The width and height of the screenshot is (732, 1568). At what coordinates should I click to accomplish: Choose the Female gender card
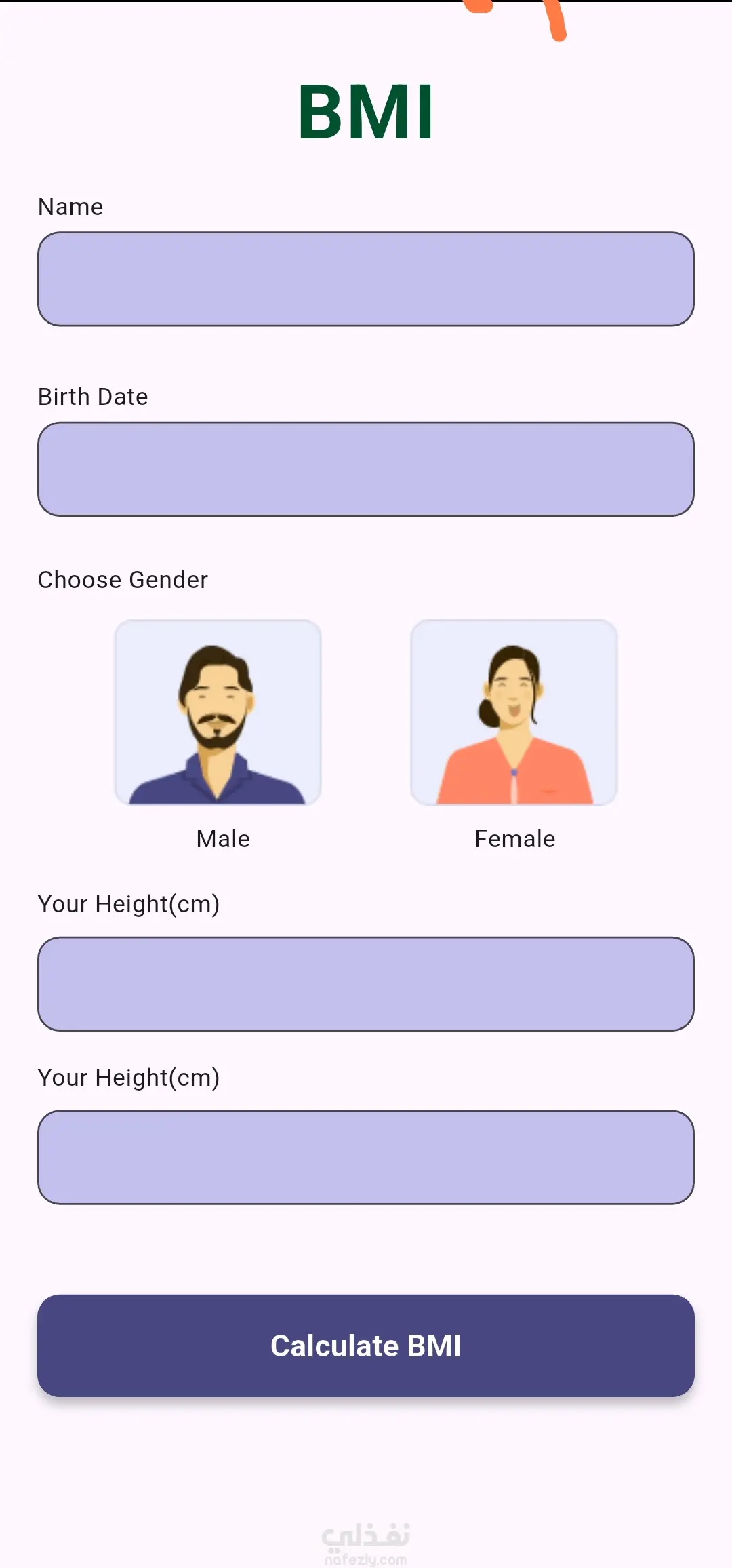(x=514, y=712)
